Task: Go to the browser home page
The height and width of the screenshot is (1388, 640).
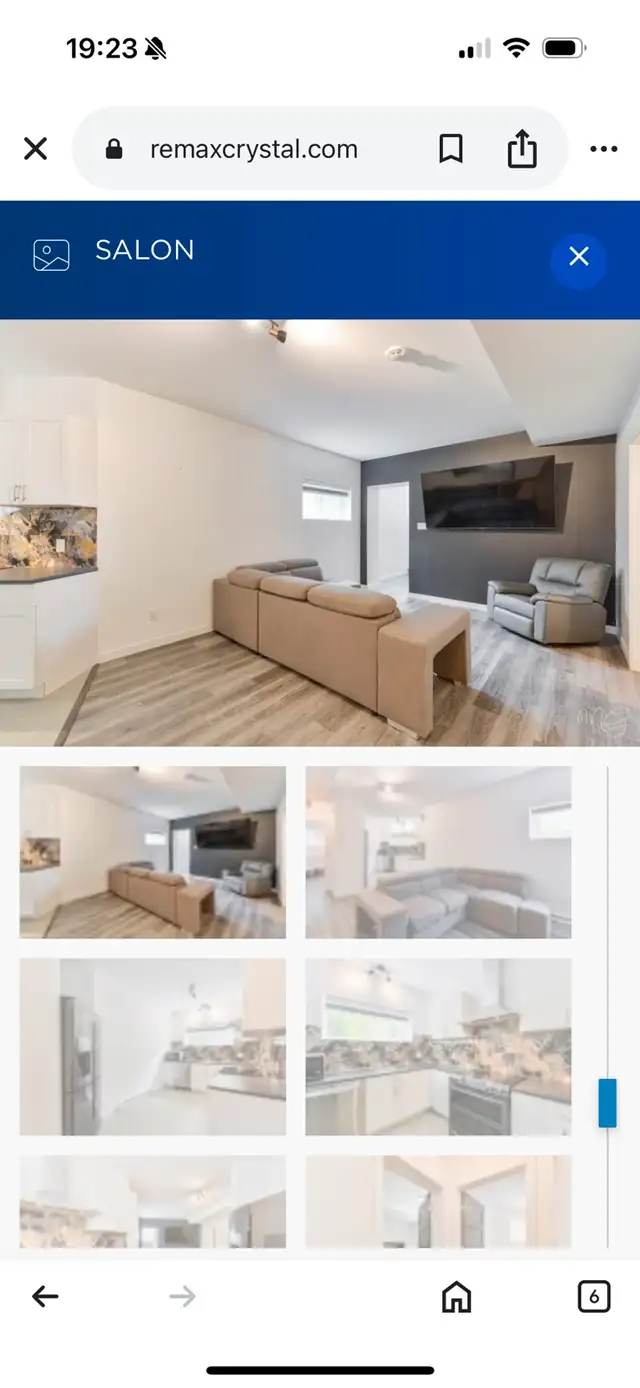Action: click(456, 1297)
